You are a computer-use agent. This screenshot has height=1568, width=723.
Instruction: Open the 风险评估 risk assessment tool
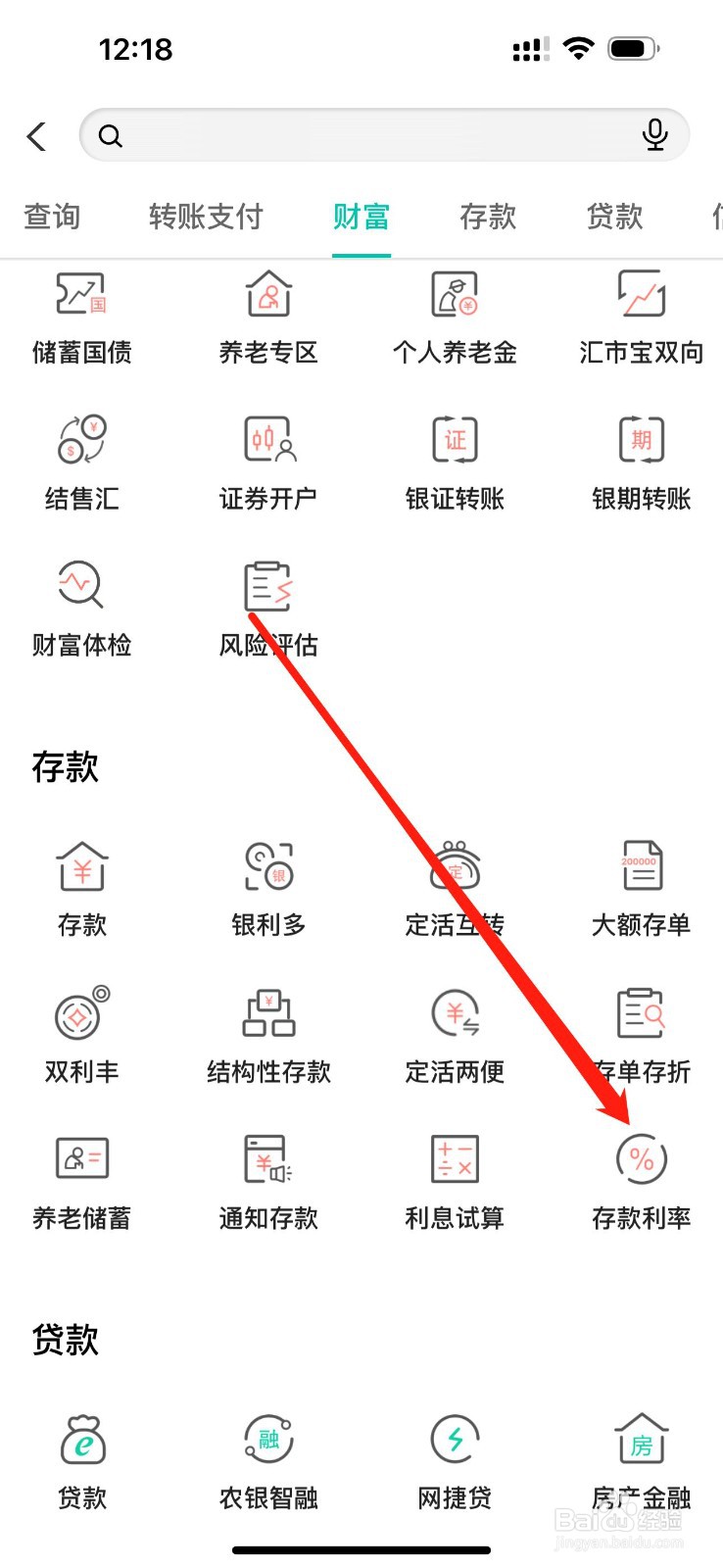tap(267, 608)
